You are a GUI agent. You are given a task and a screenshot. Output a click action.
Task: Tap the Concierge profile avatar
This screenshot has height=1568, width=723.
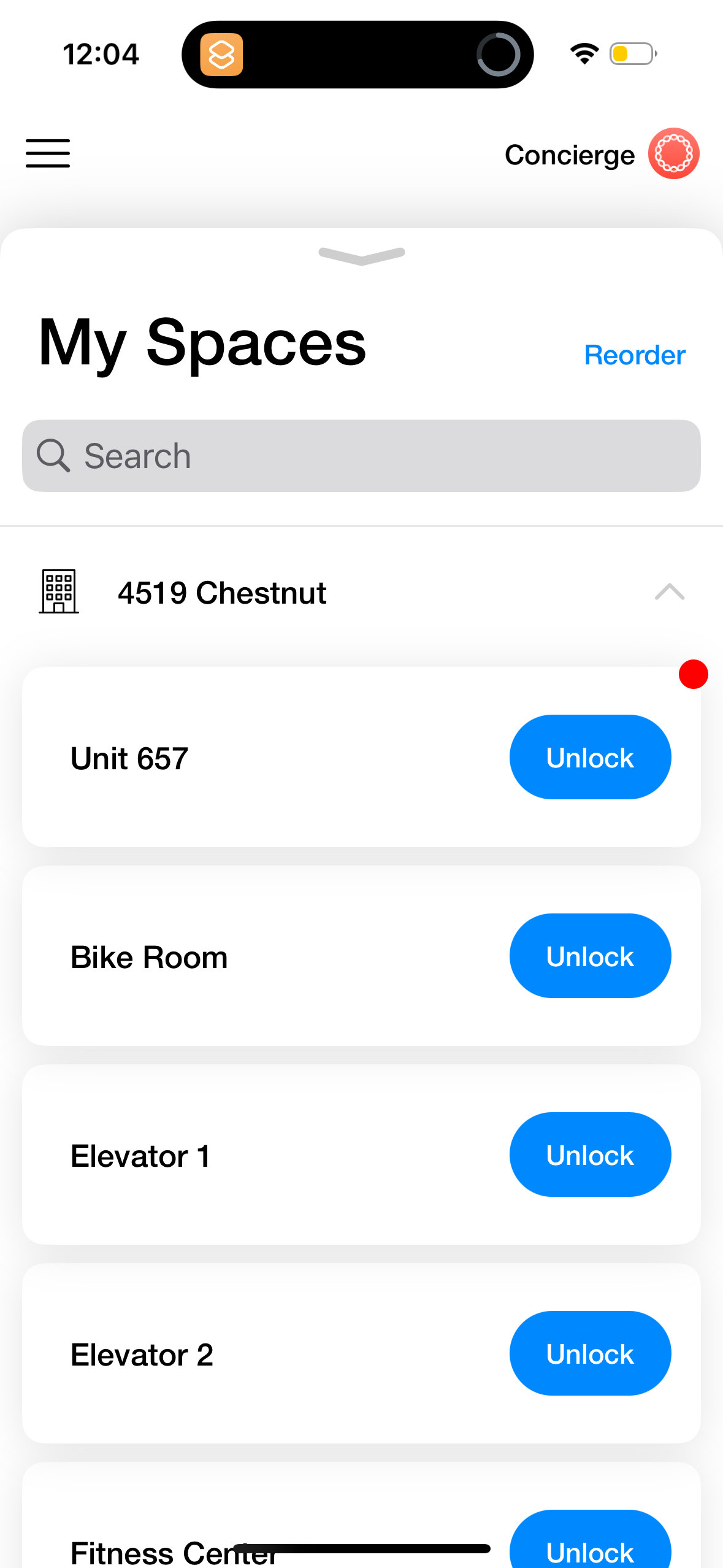click(x=673, y=153)
